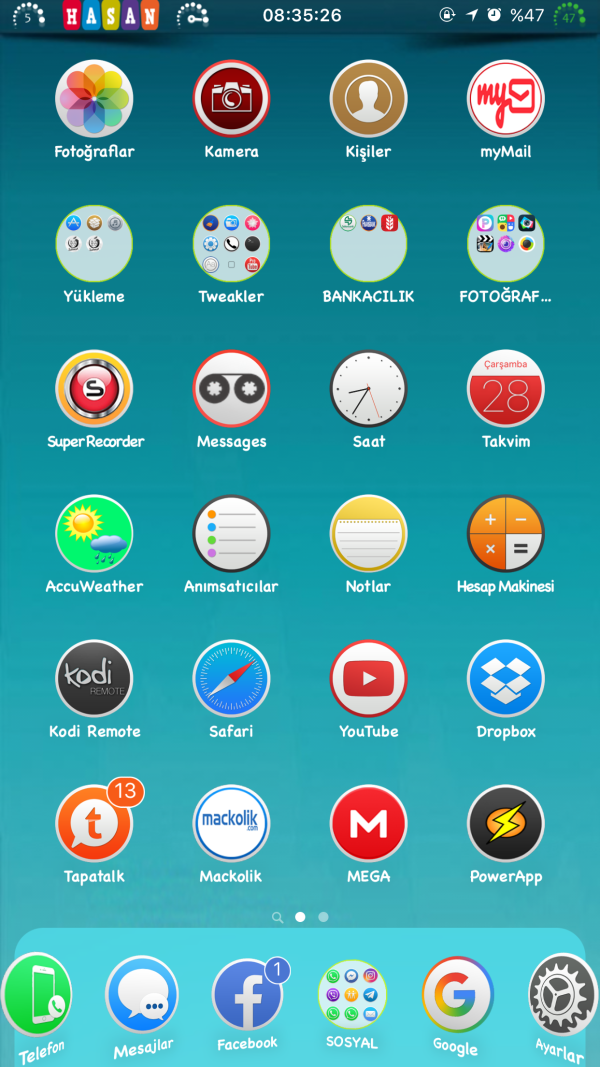The width and height of the screenshot is (600, 1067).
Task: Open the Tweakler folder
Action: pos(231,244)
